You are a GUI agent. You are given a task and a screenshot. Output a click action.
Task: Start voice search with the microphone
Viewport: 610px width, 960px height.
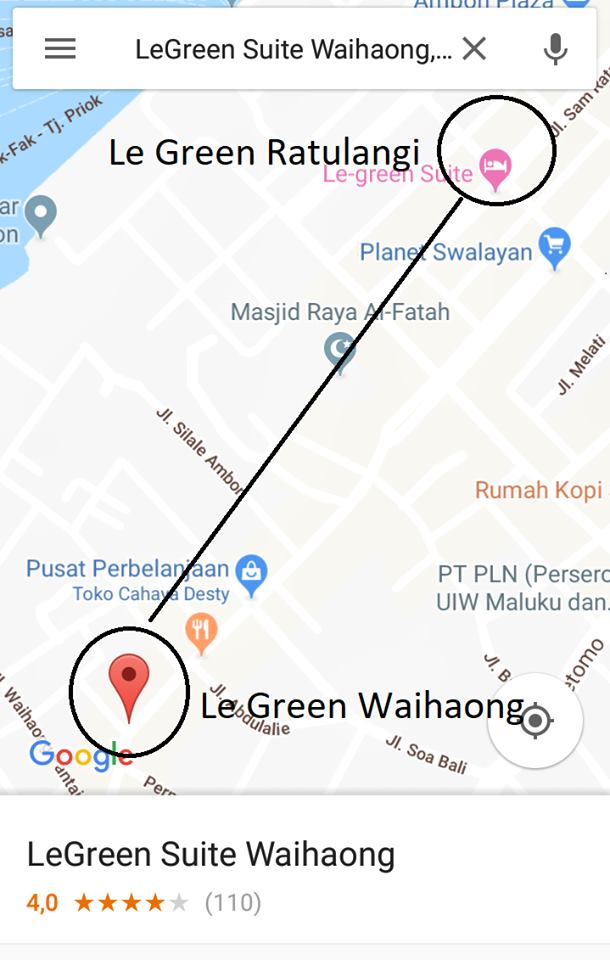[555, 49]
